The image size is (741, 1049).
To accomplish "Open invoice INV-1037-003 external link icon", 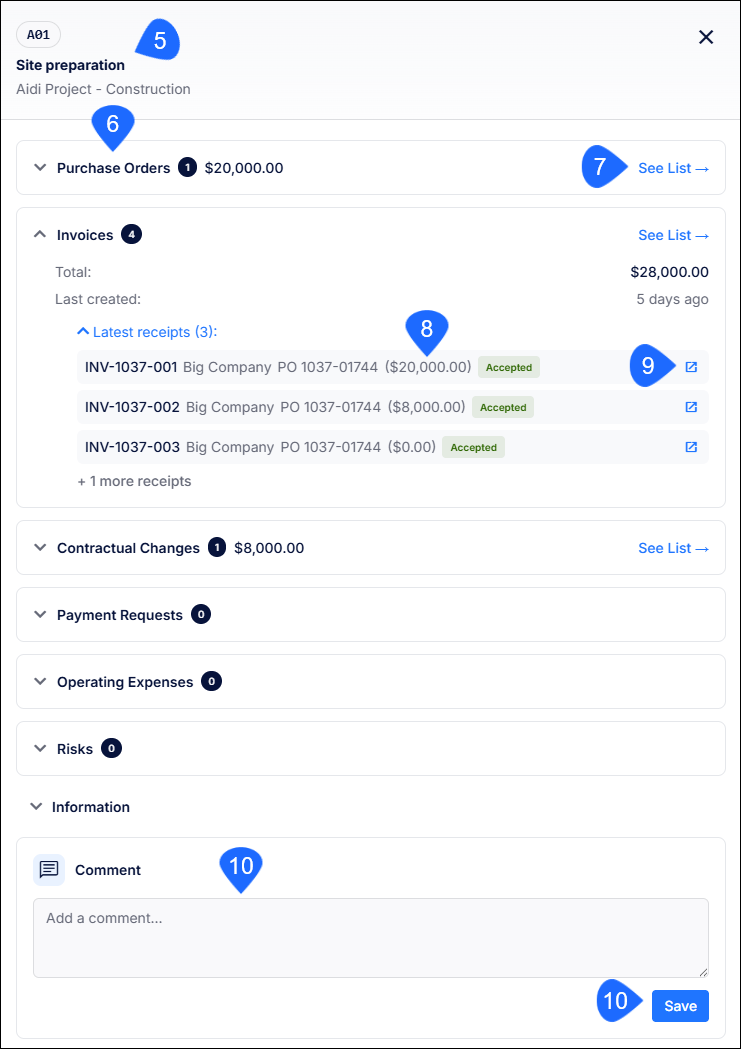I will (692, 447).
